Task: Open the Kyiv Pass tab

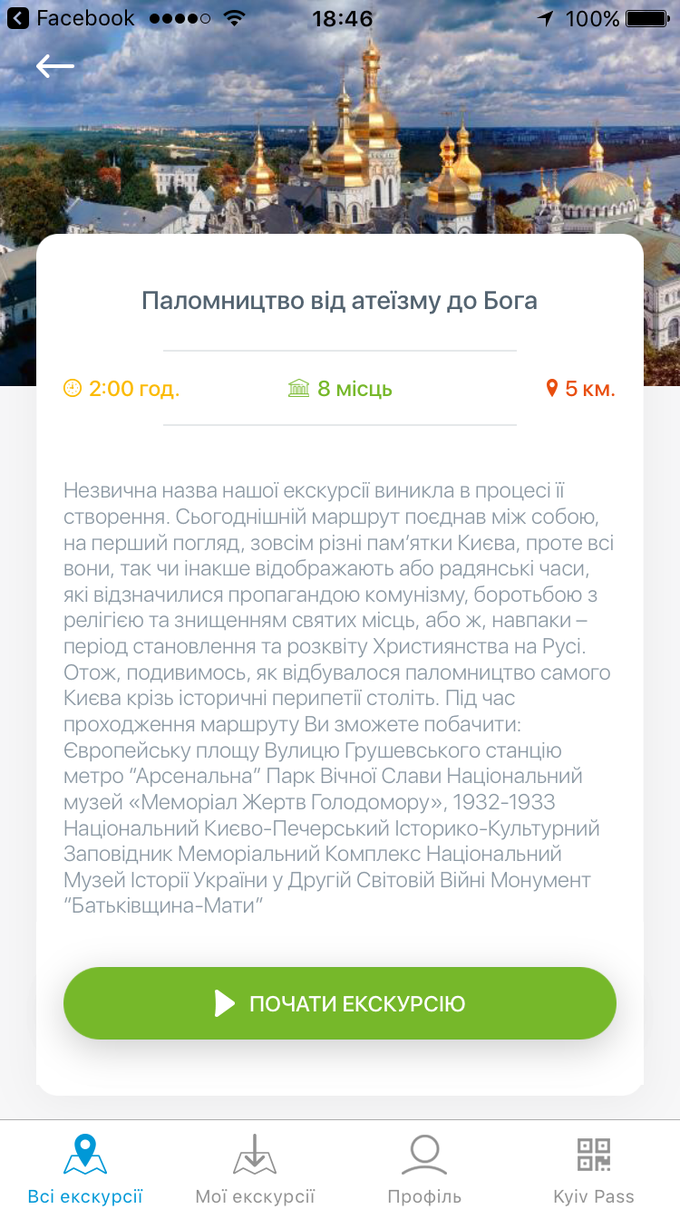Action: tap(594, 1168)
